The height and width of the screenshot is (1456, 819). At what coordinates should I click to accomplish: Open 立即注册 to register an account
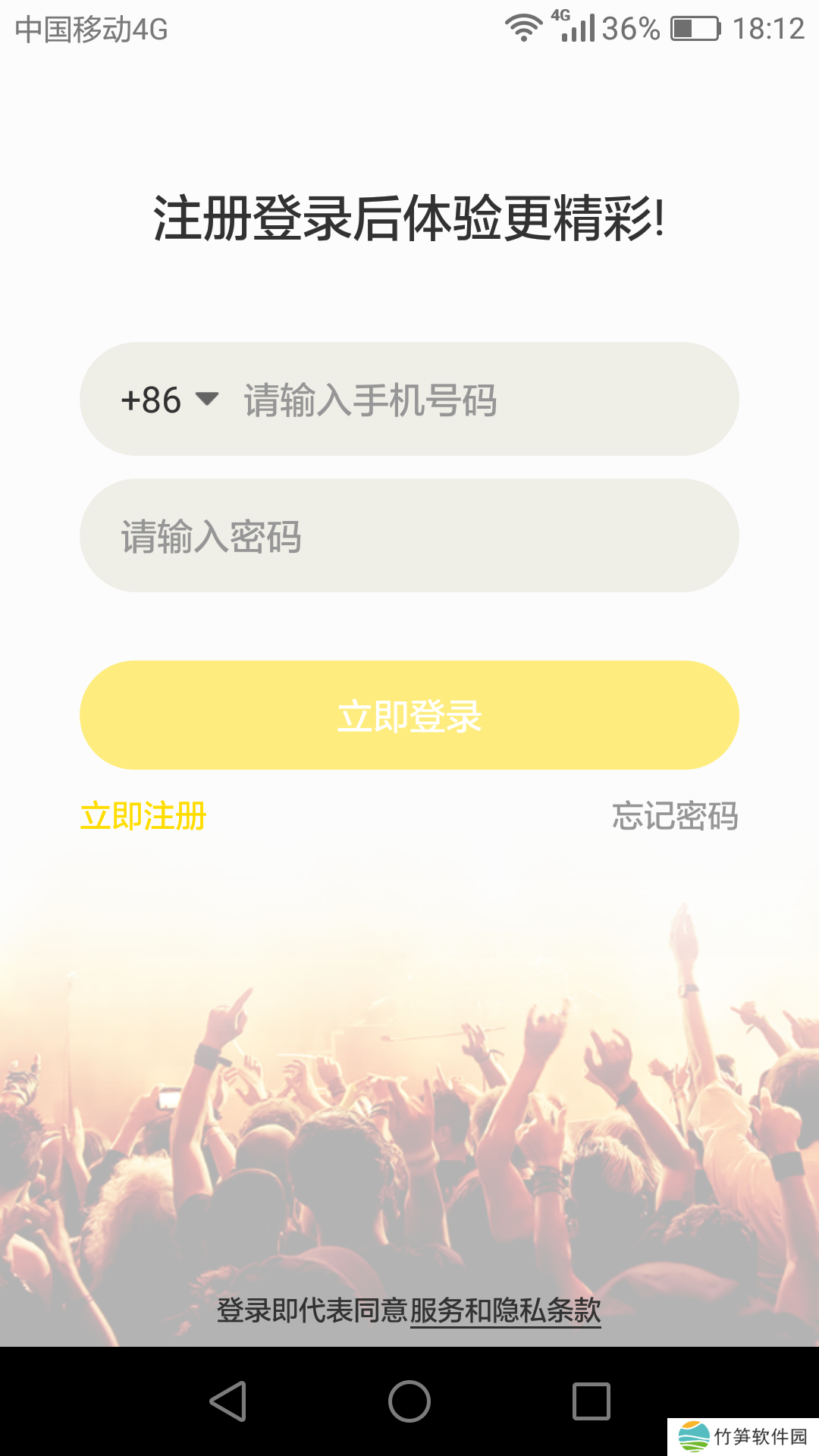(143, 816)
